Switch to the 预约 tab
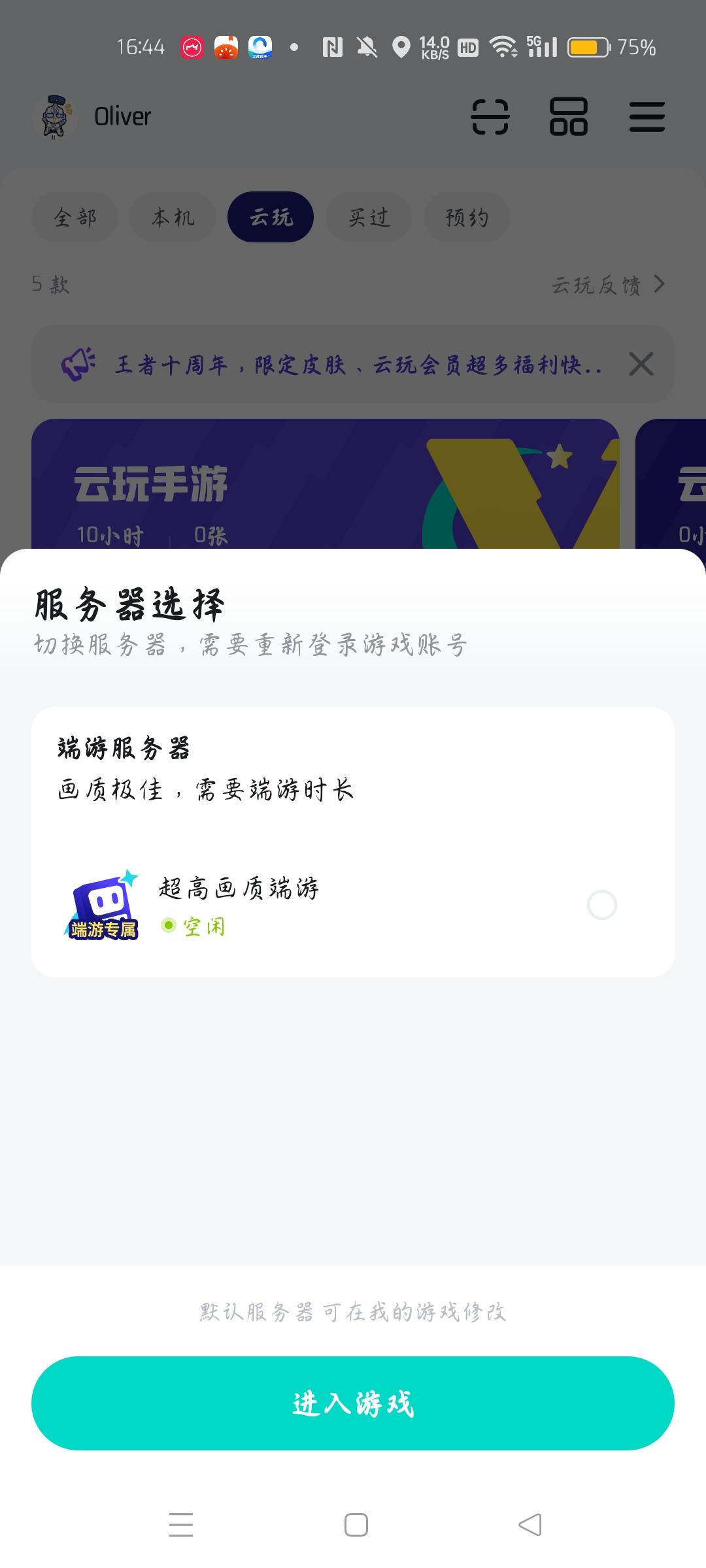Screen dimensions: 706x1568 point(466,217)
